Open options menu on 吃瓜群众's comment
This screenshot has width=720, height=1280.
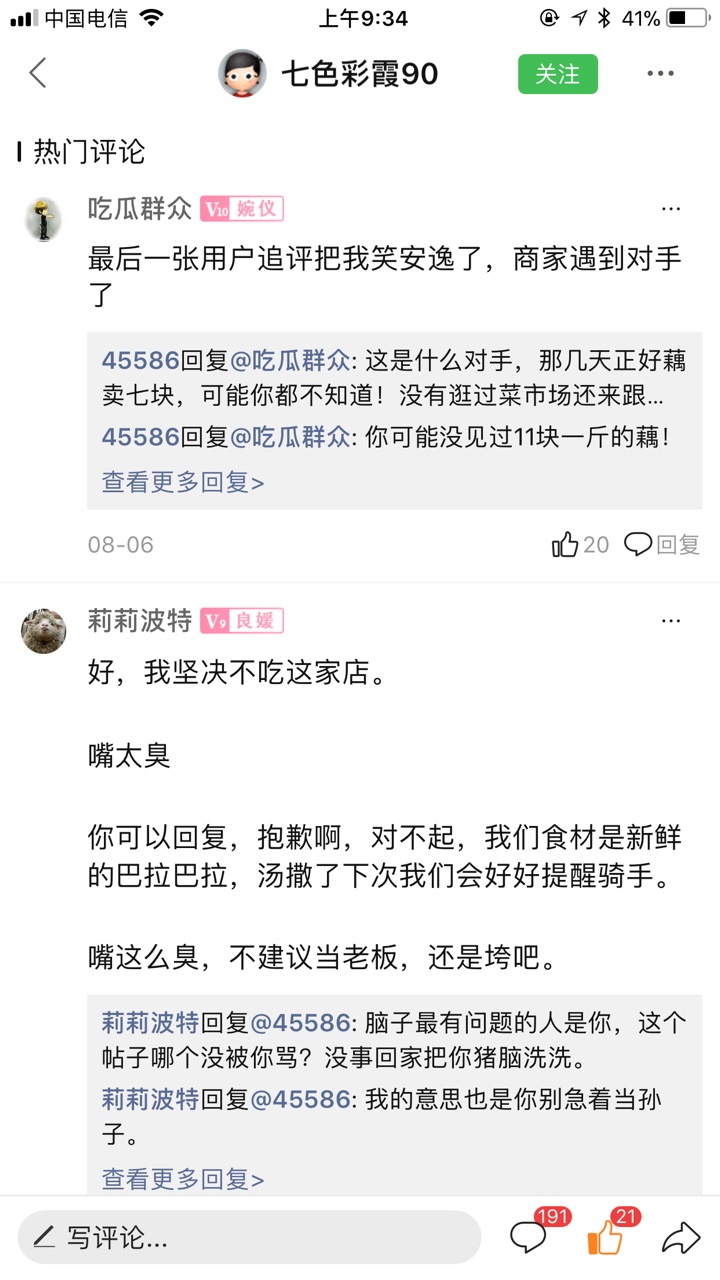(670, 209)
